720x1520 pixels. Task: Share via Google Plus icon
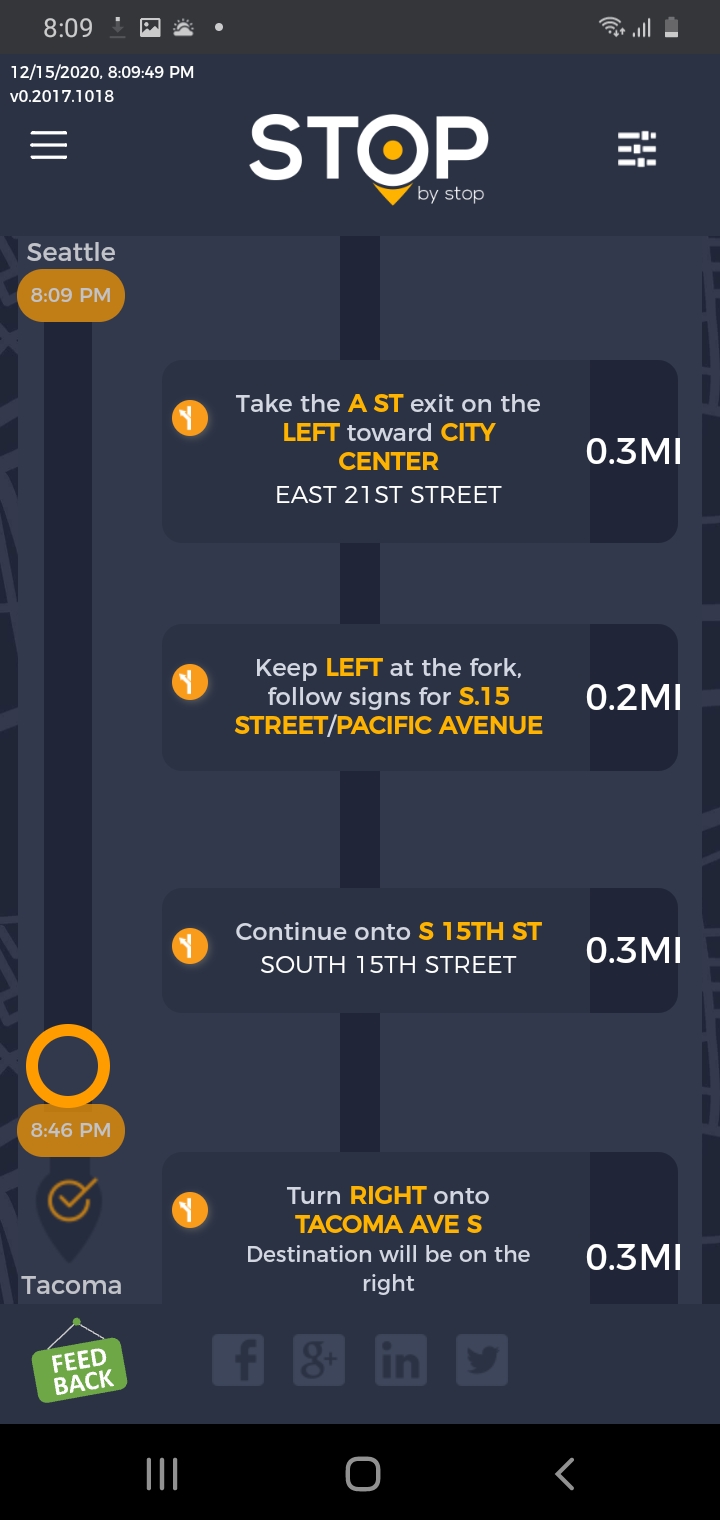tap(319, 1360)
